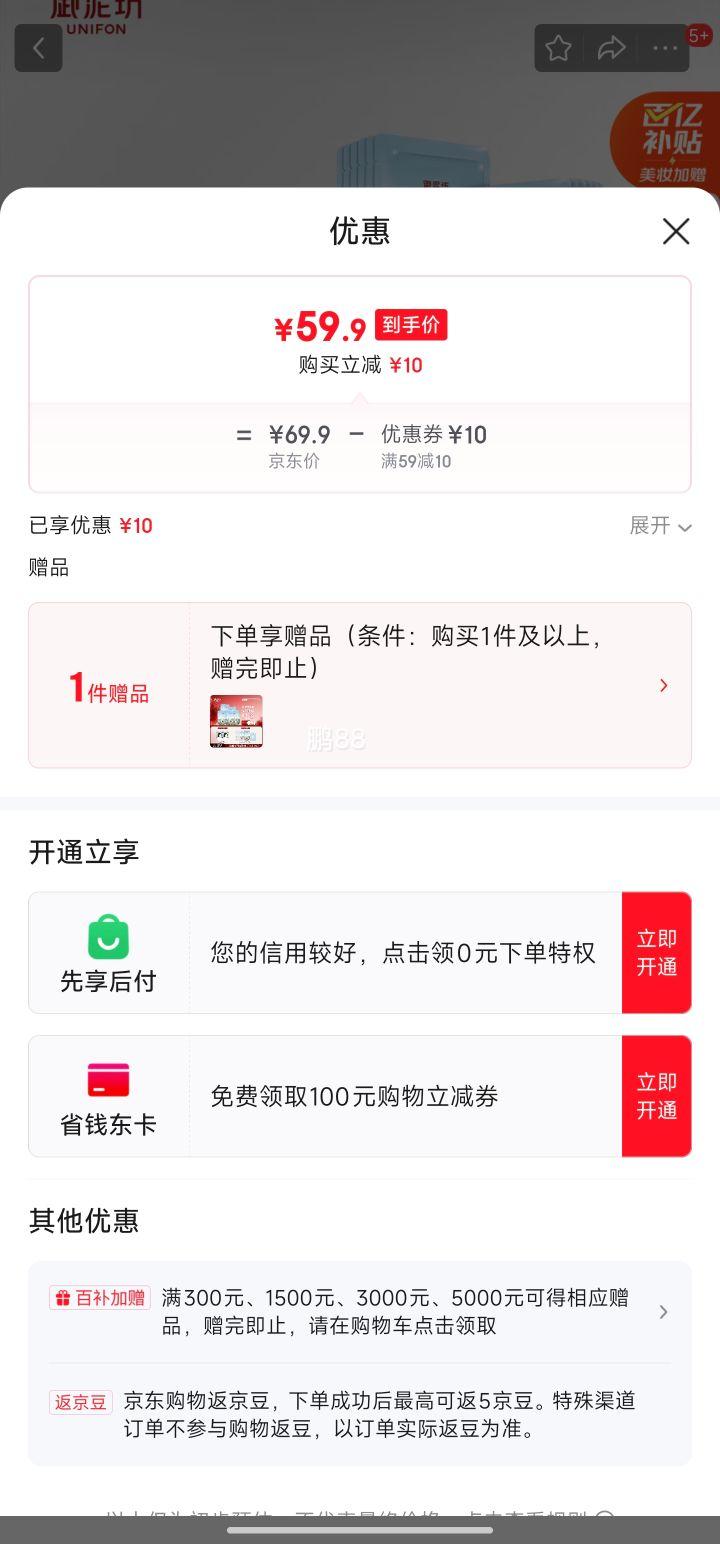720x1544 pixels.
Task: Click the red 到手价 price tag
Action: (410, 325)
